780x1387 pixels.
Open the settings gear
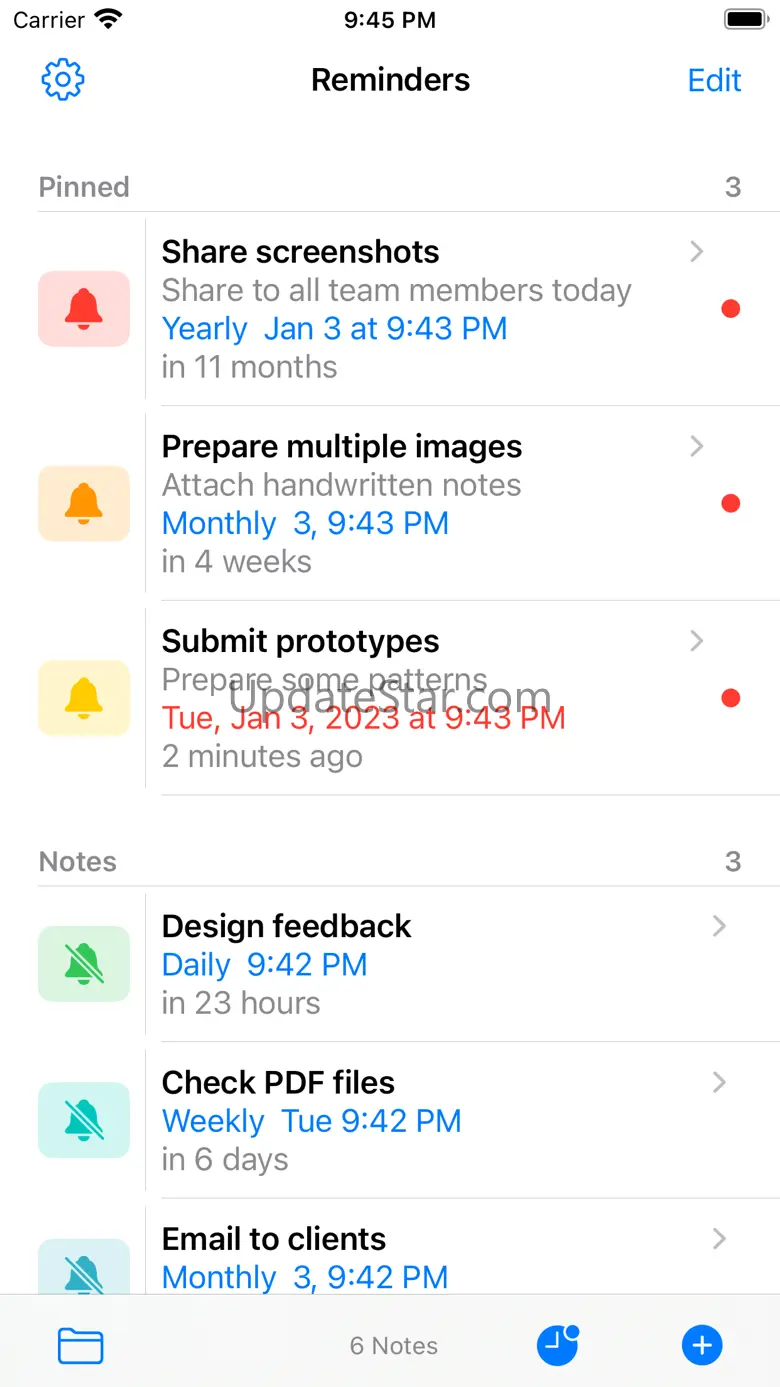coord(63,80)
